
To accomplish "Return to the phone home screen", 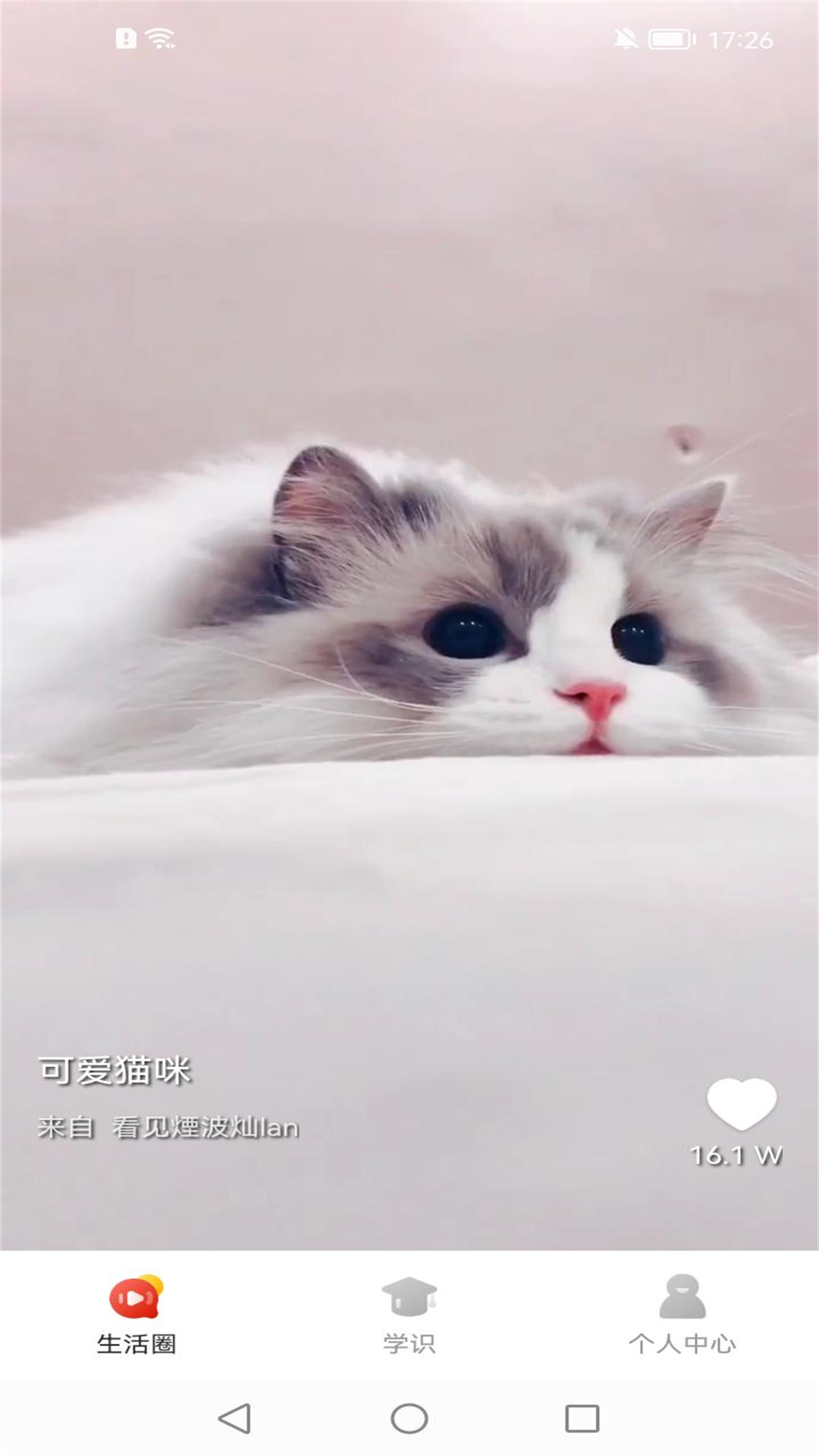I will (x=409, y=1418).
